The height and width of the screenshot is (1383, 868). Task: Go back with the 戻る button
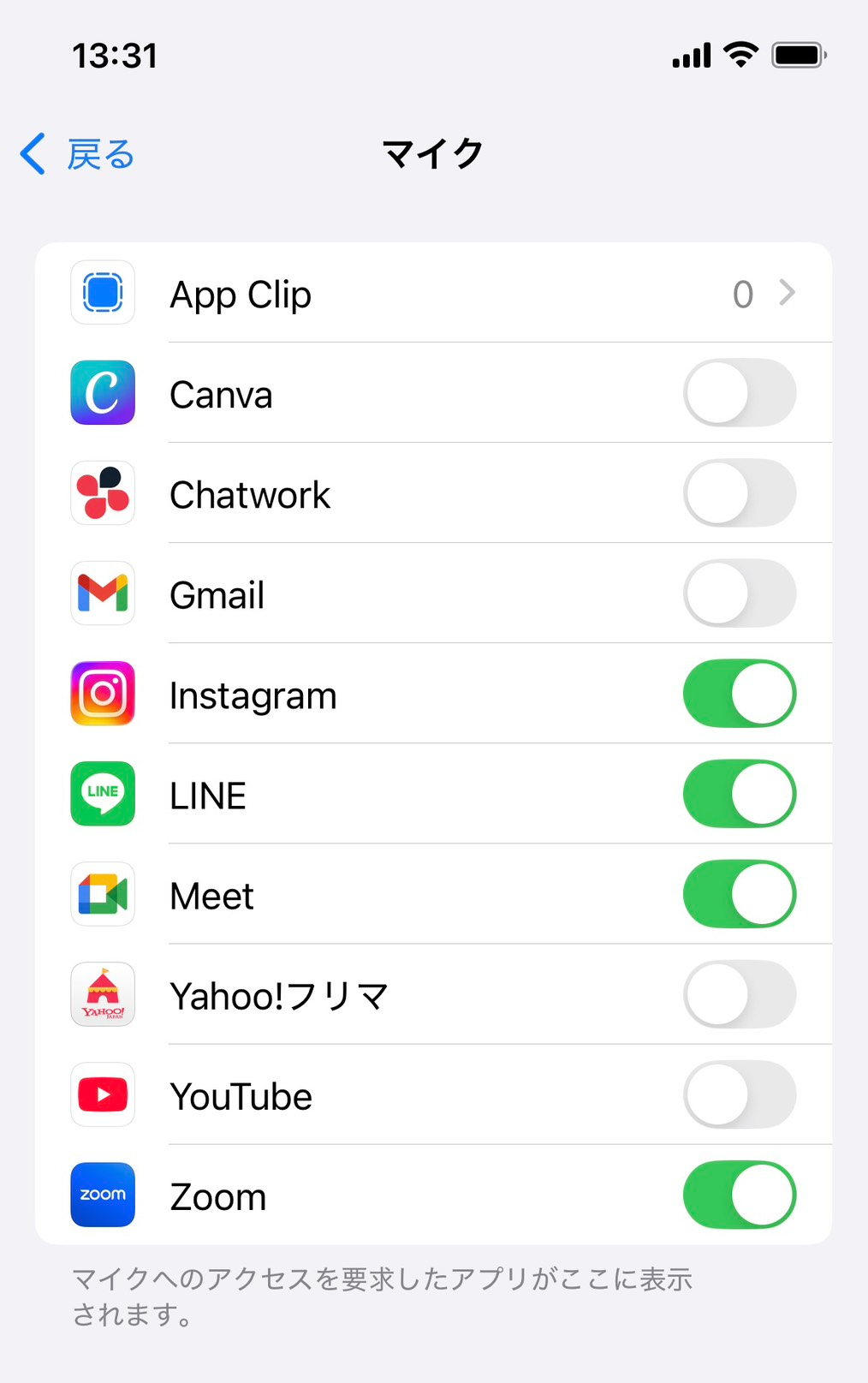point(79,155)
